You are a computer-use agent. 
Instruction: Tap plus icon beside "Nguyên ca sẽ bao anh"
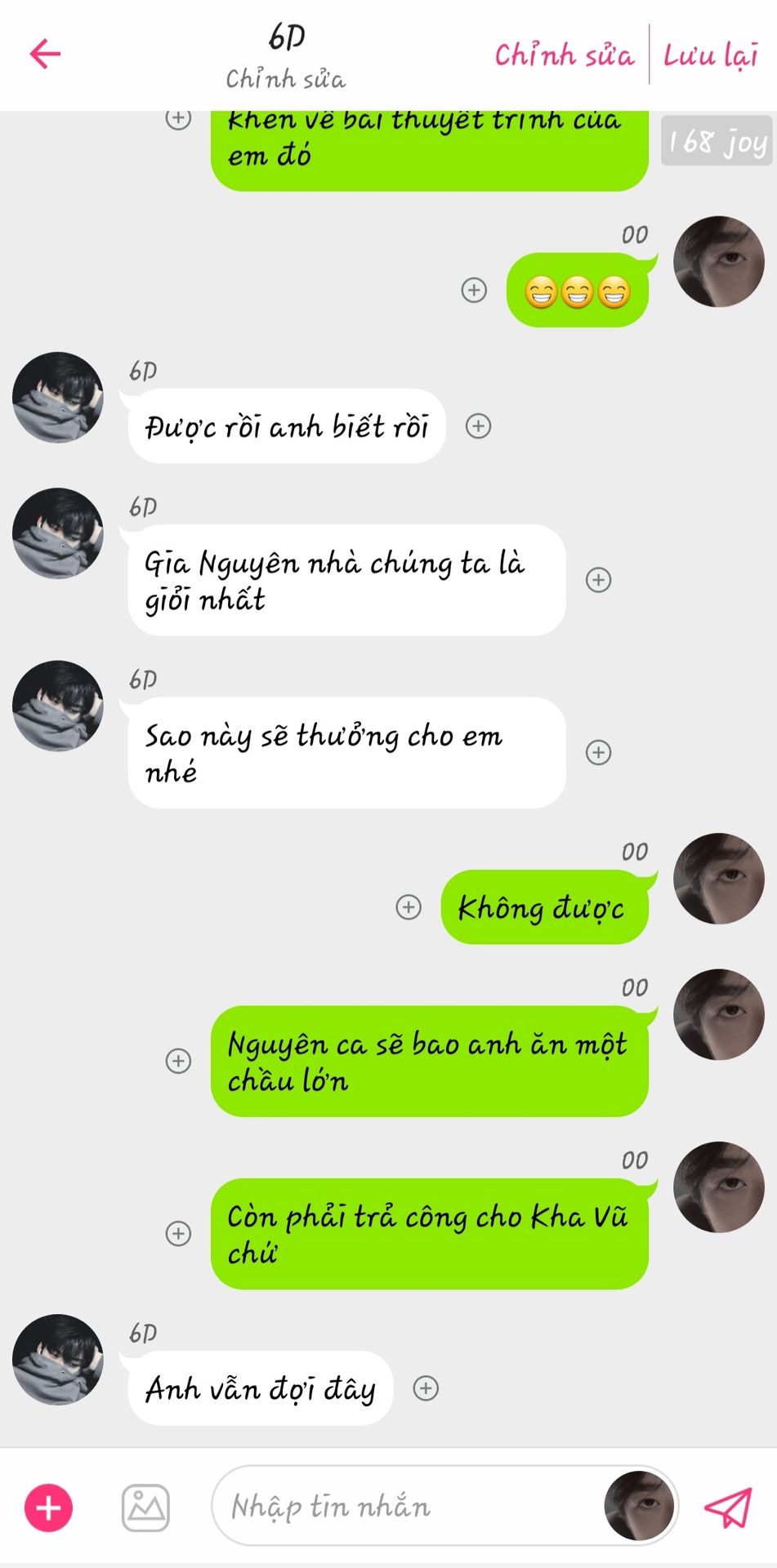(x=178, y=1061)
